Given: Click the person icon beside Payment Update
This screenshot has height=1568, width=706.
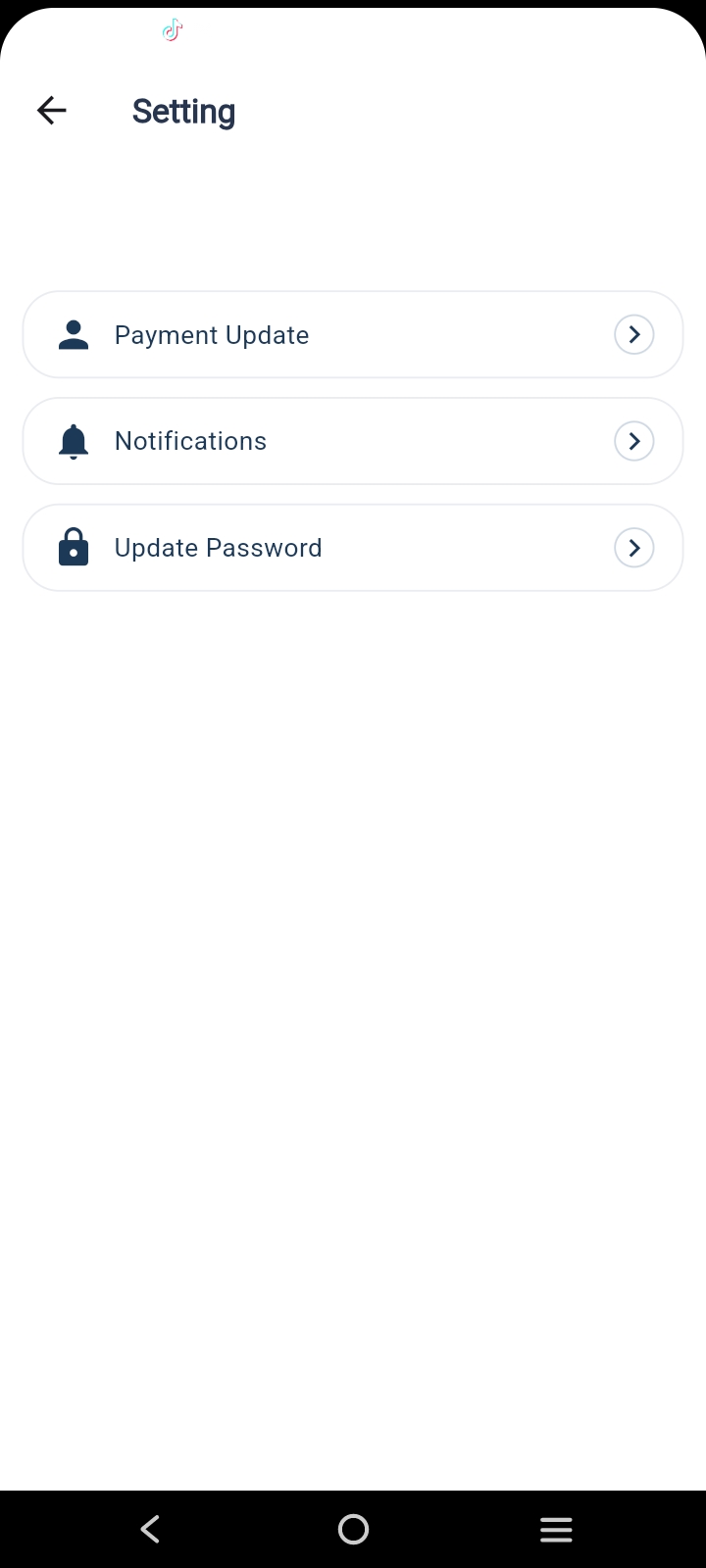Looking at the screenshot, I should click(73, 334).
